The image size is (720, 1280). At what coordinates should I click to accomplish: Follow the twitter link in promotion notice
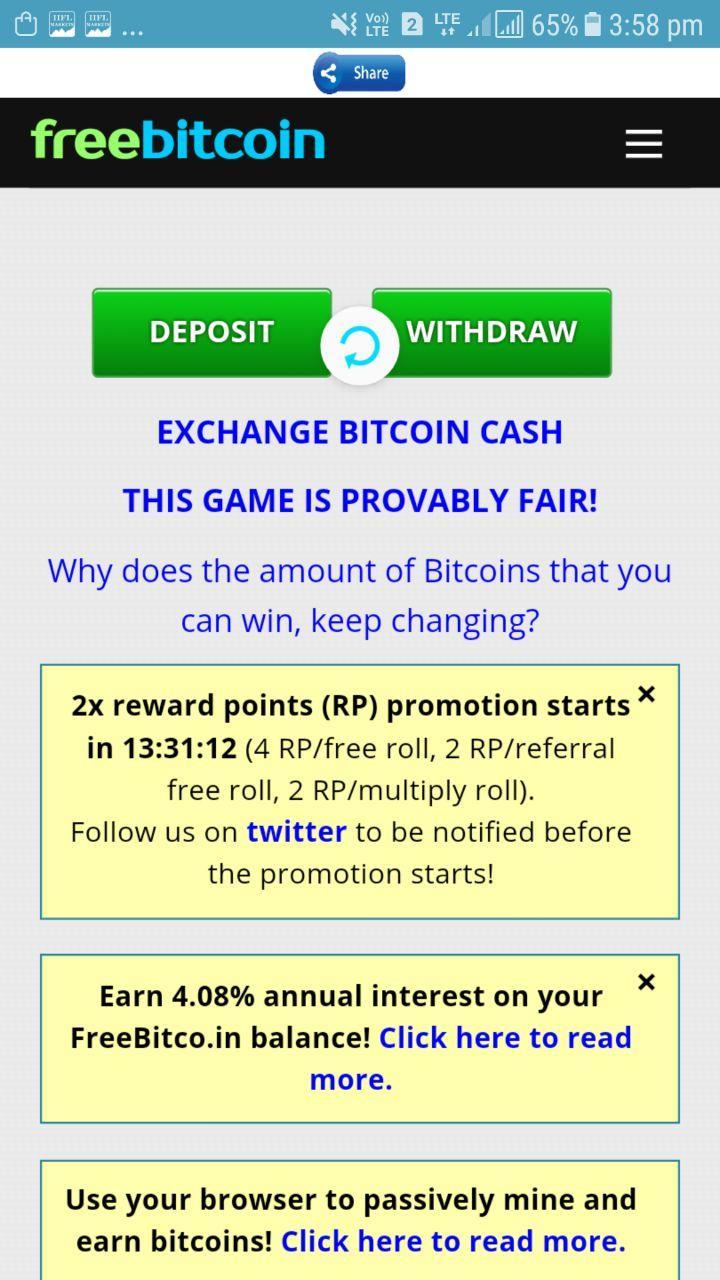tap(296, 832)
